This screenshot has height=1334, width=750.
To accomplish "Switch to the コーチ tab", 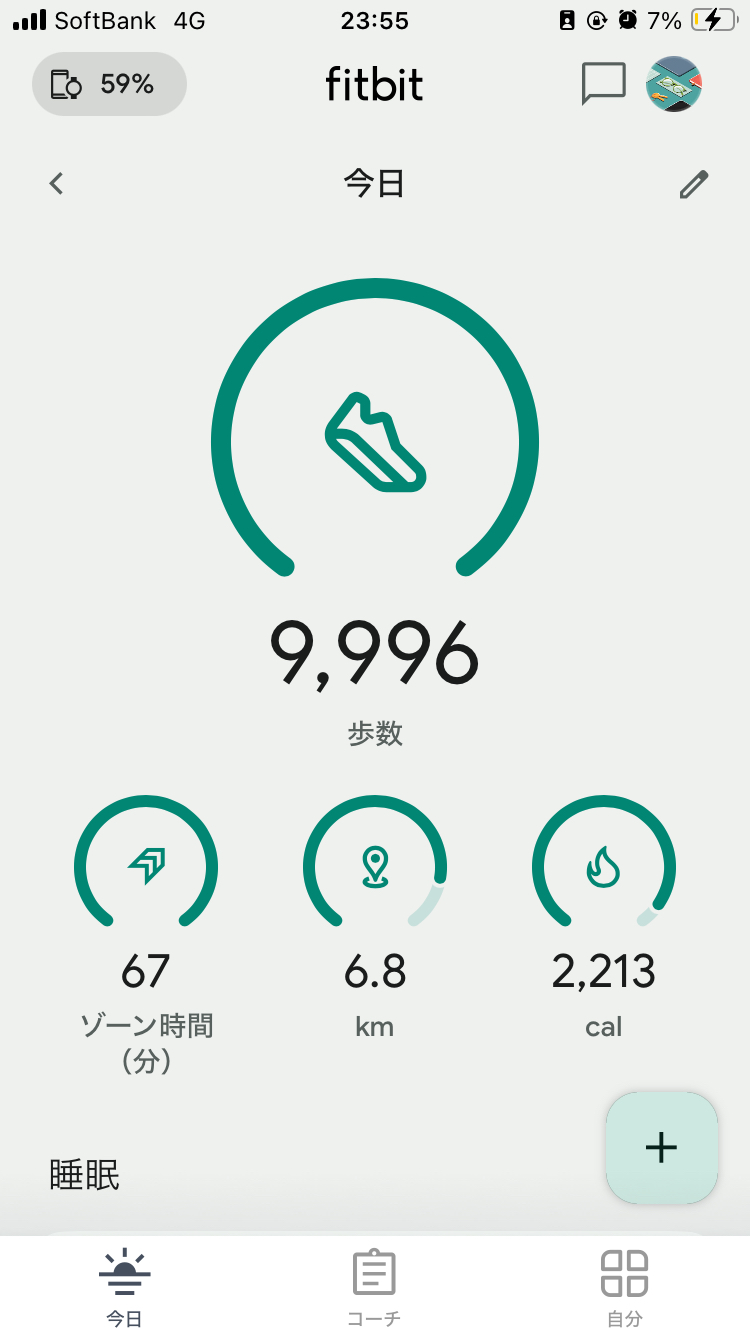I will pos(375,1286).
